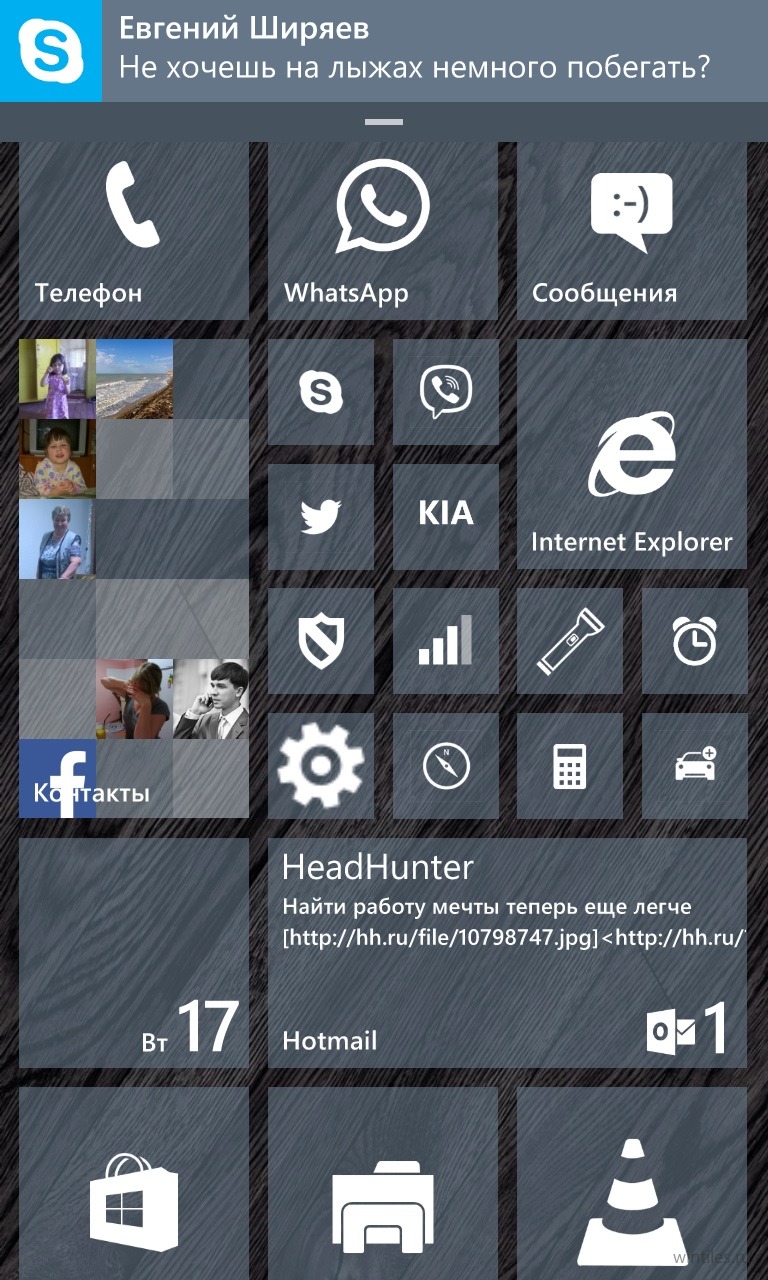Open the KIA tile
The width and height of the screenshot is (768, 1280).
tap(446, 517)
